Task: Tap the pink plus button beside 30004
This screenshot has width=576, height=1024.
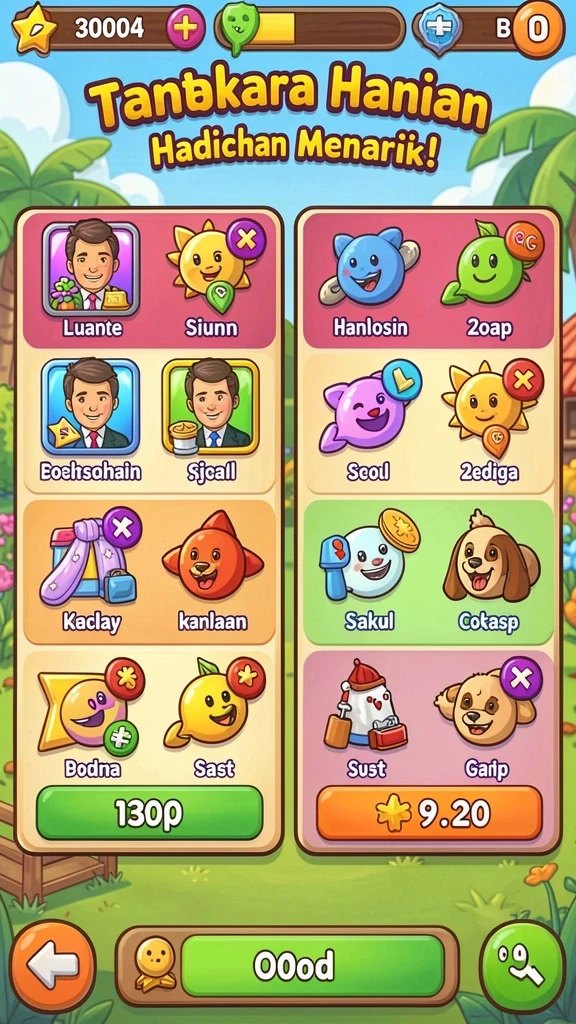Action: 185,29
